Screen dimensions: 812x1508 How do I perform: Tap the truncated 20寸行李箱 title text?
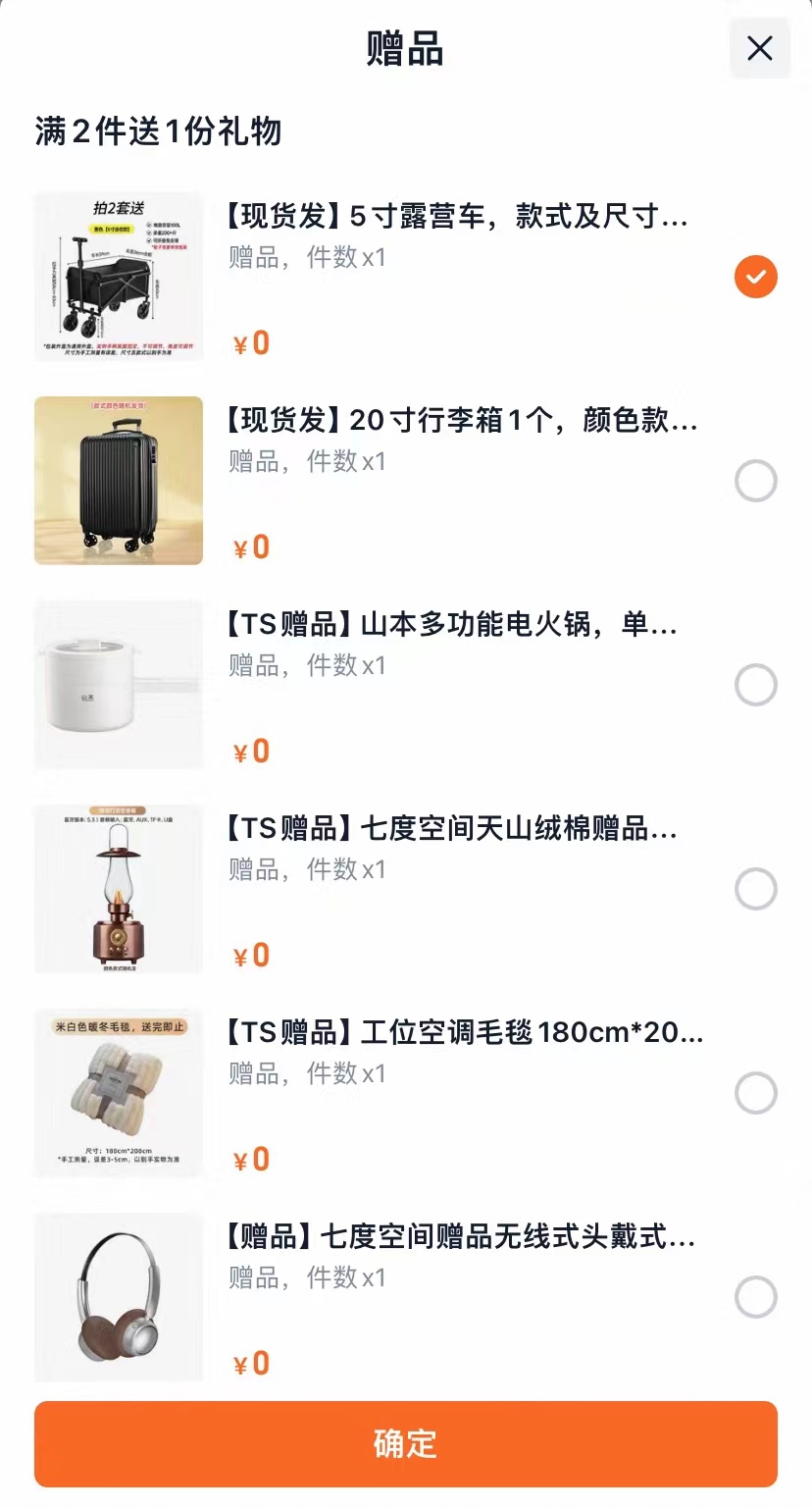[x=461, y=422]
